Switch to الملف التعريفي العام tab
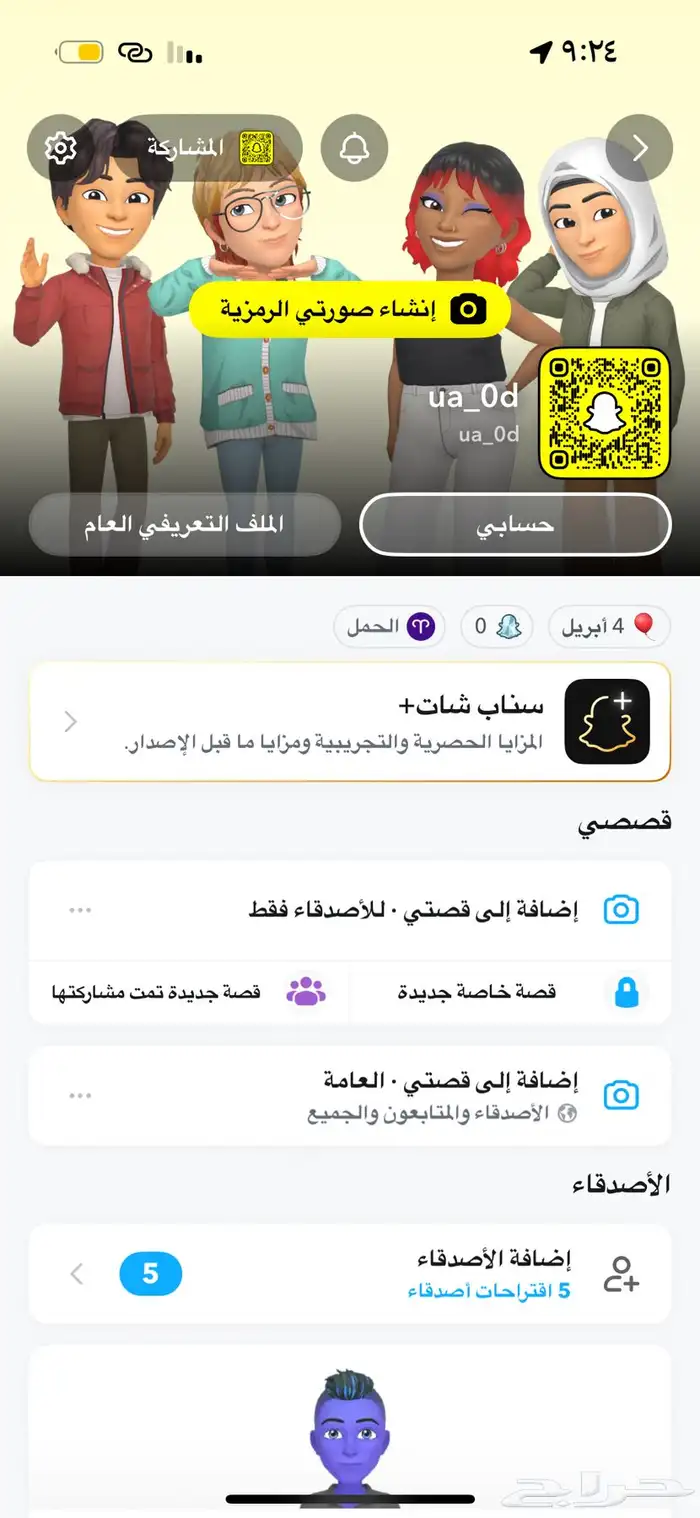 185,524
